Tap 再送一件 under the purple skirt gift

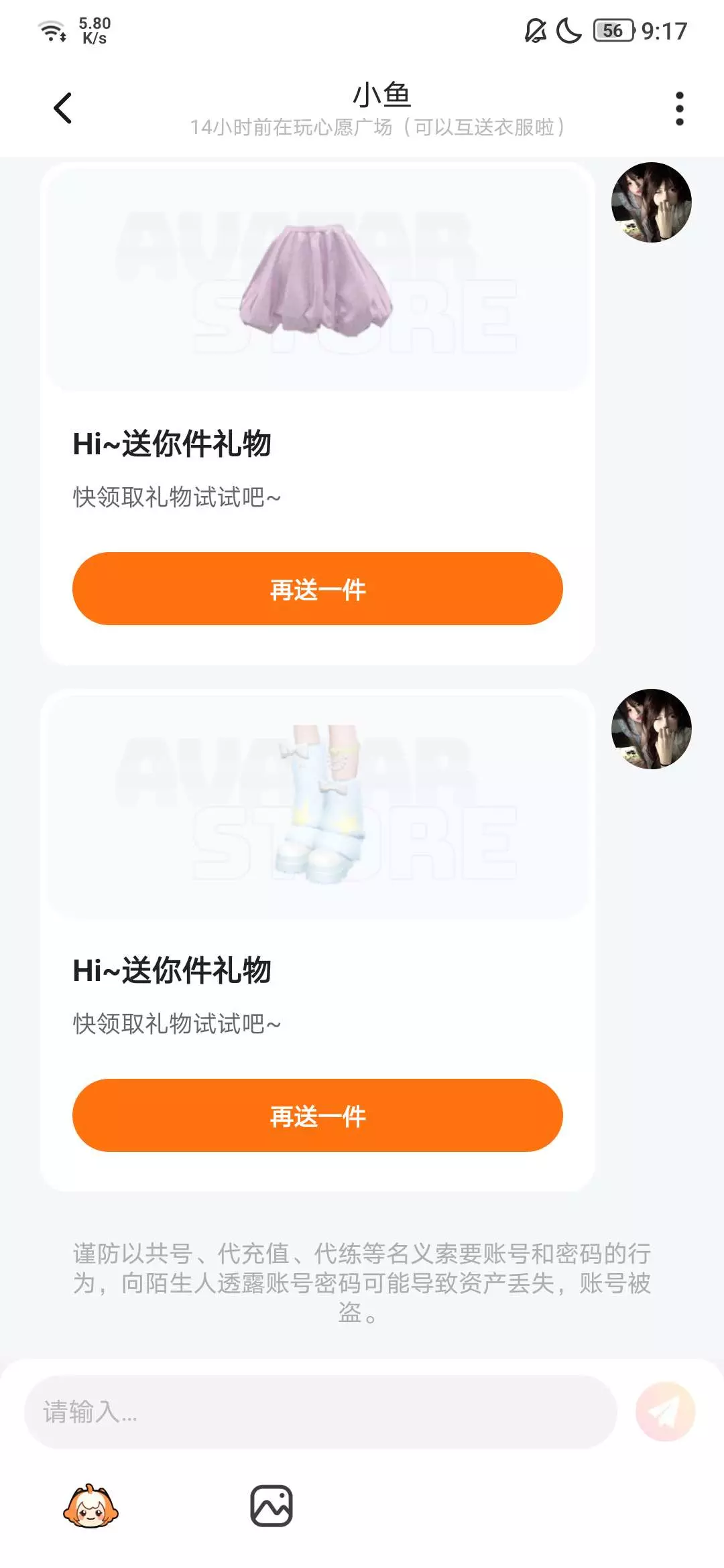[317, 588]
